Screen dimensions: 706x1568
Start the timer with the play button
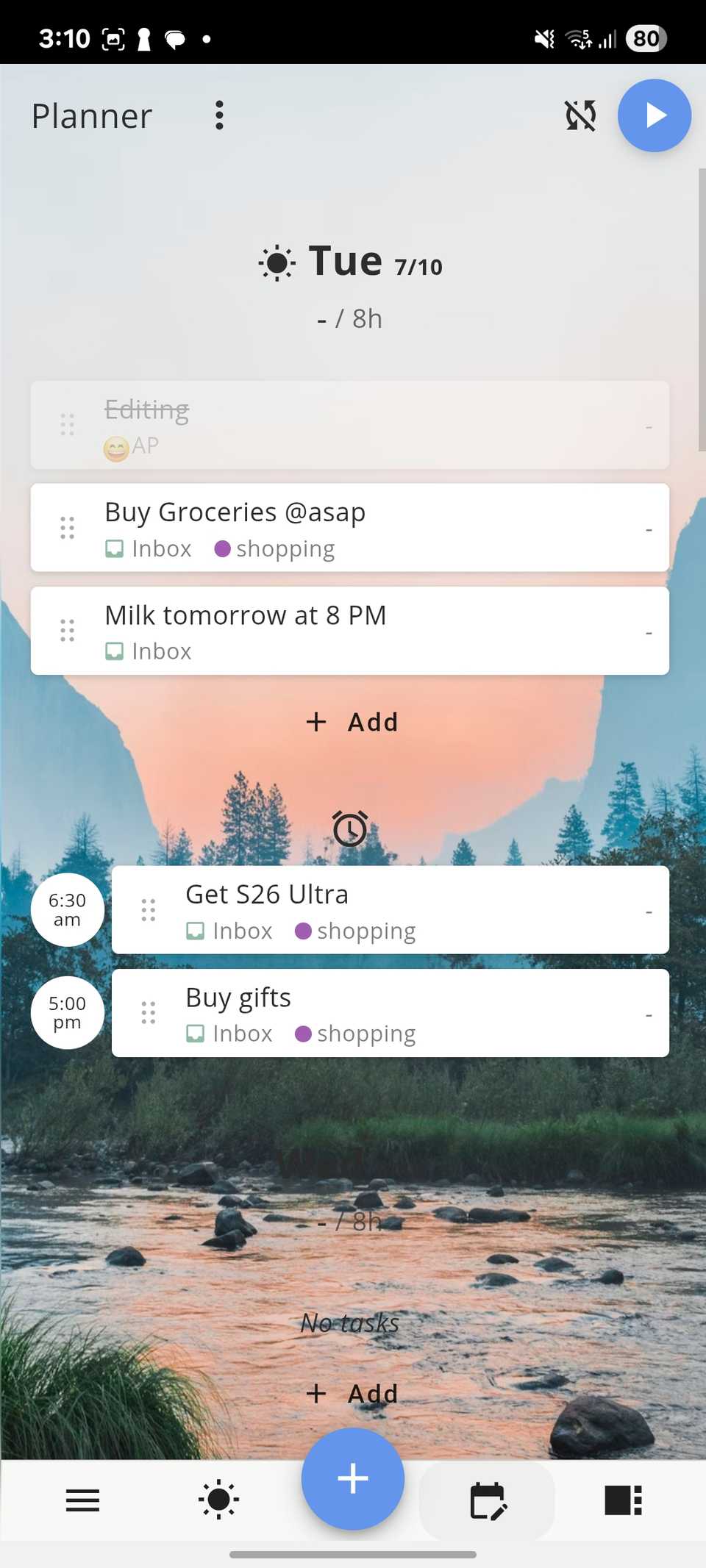pyautogui.click(x=654, y=115)
